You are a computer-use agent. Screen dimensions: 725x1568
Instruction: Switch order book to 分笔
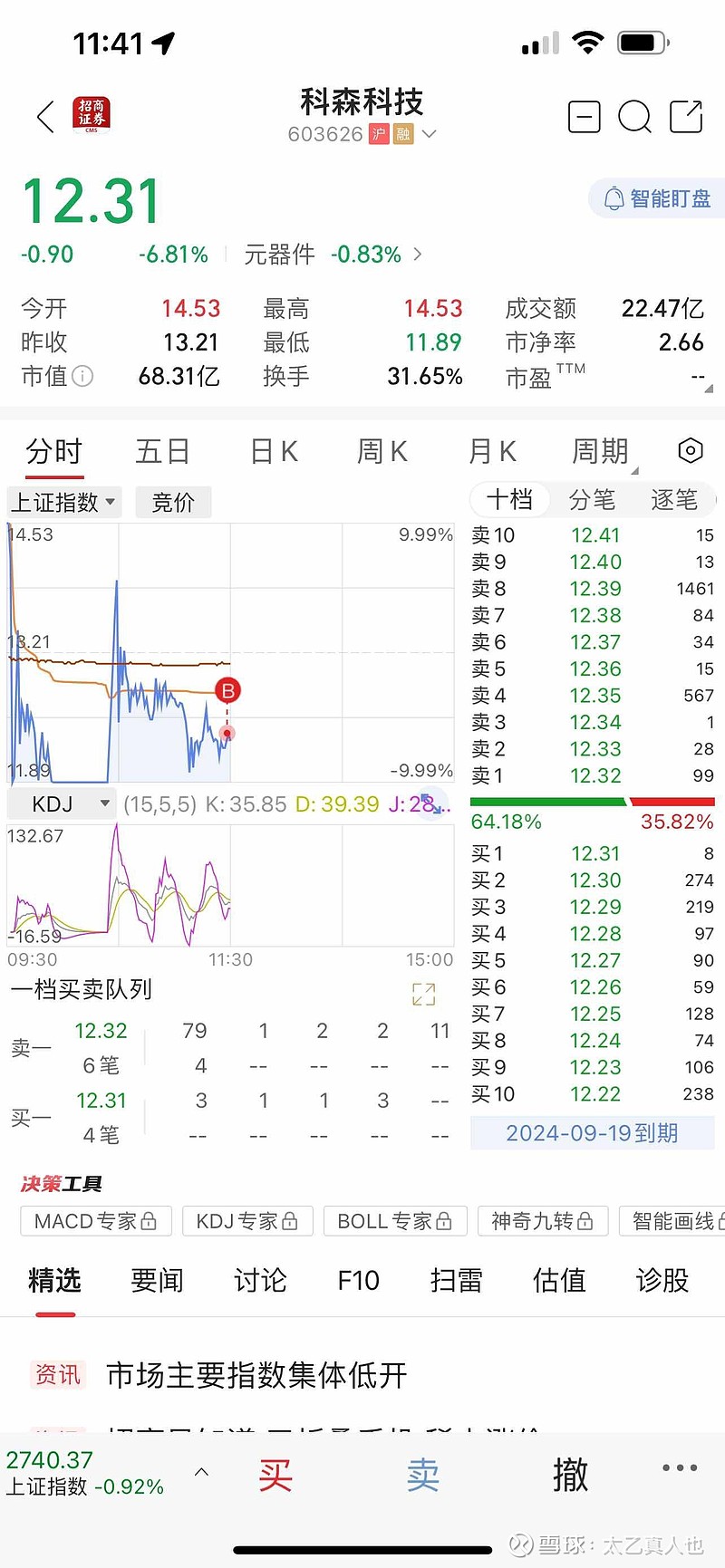pos(592,499)
